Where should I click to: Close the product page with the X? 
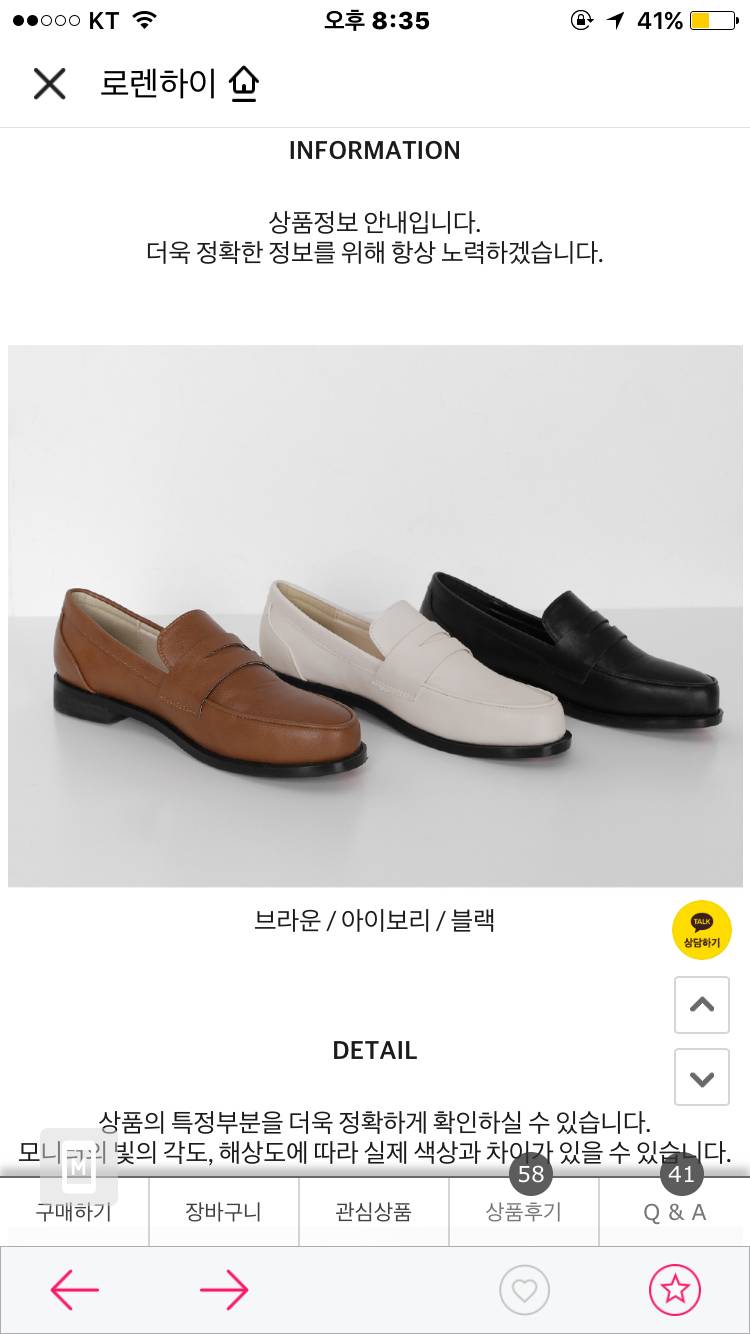click(x=49, y=84)
